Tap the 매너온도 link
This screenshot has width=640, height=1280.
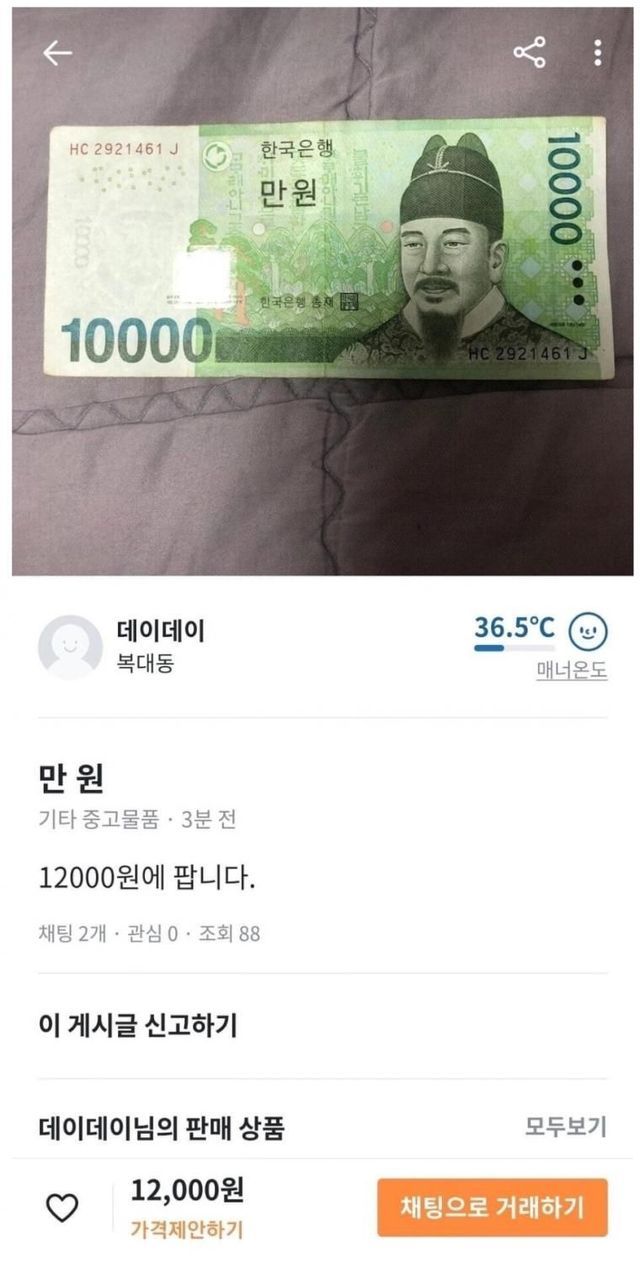click(571, 671)
